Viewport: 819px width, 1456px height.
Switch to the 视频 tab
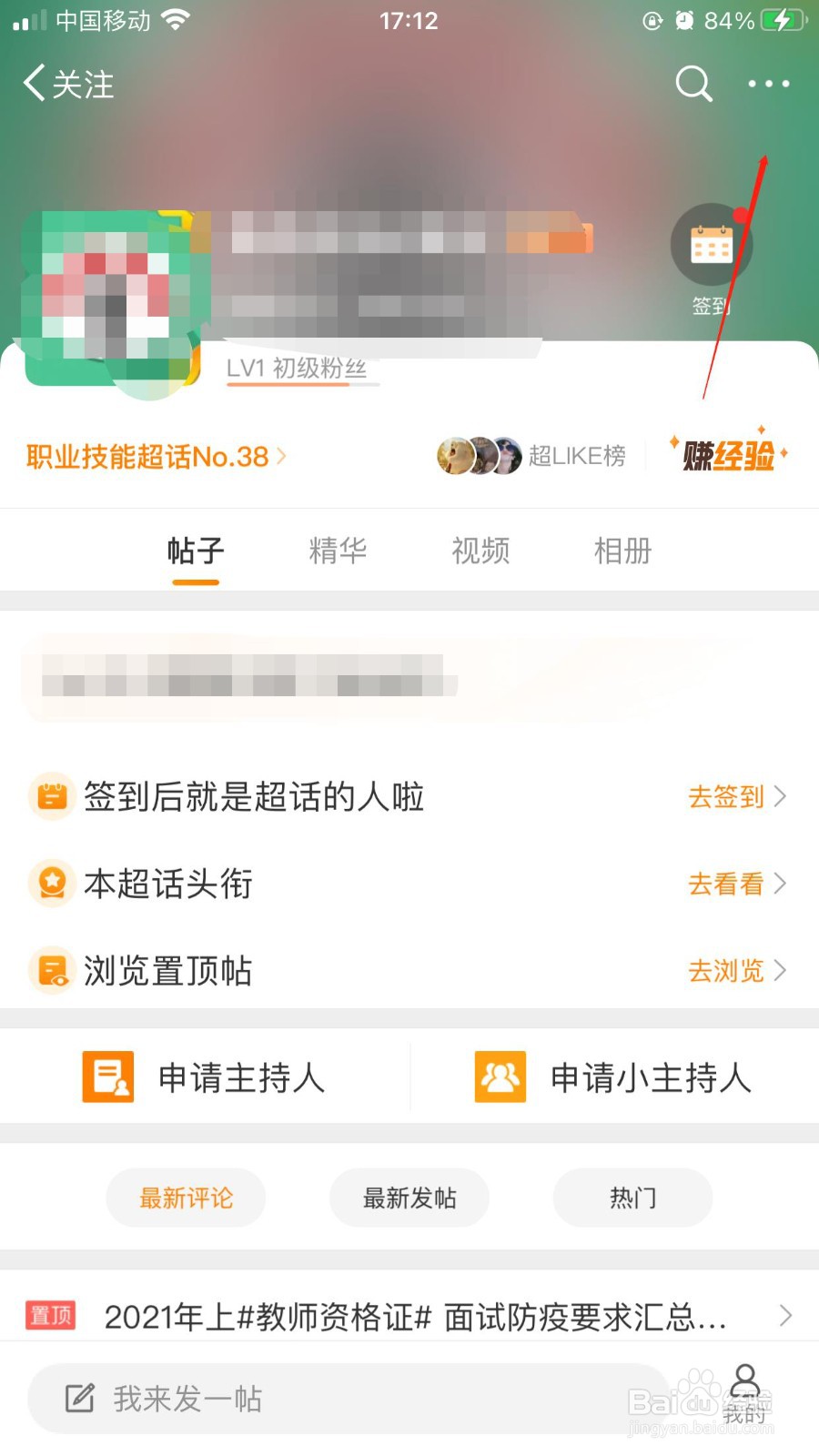[480, 551]
